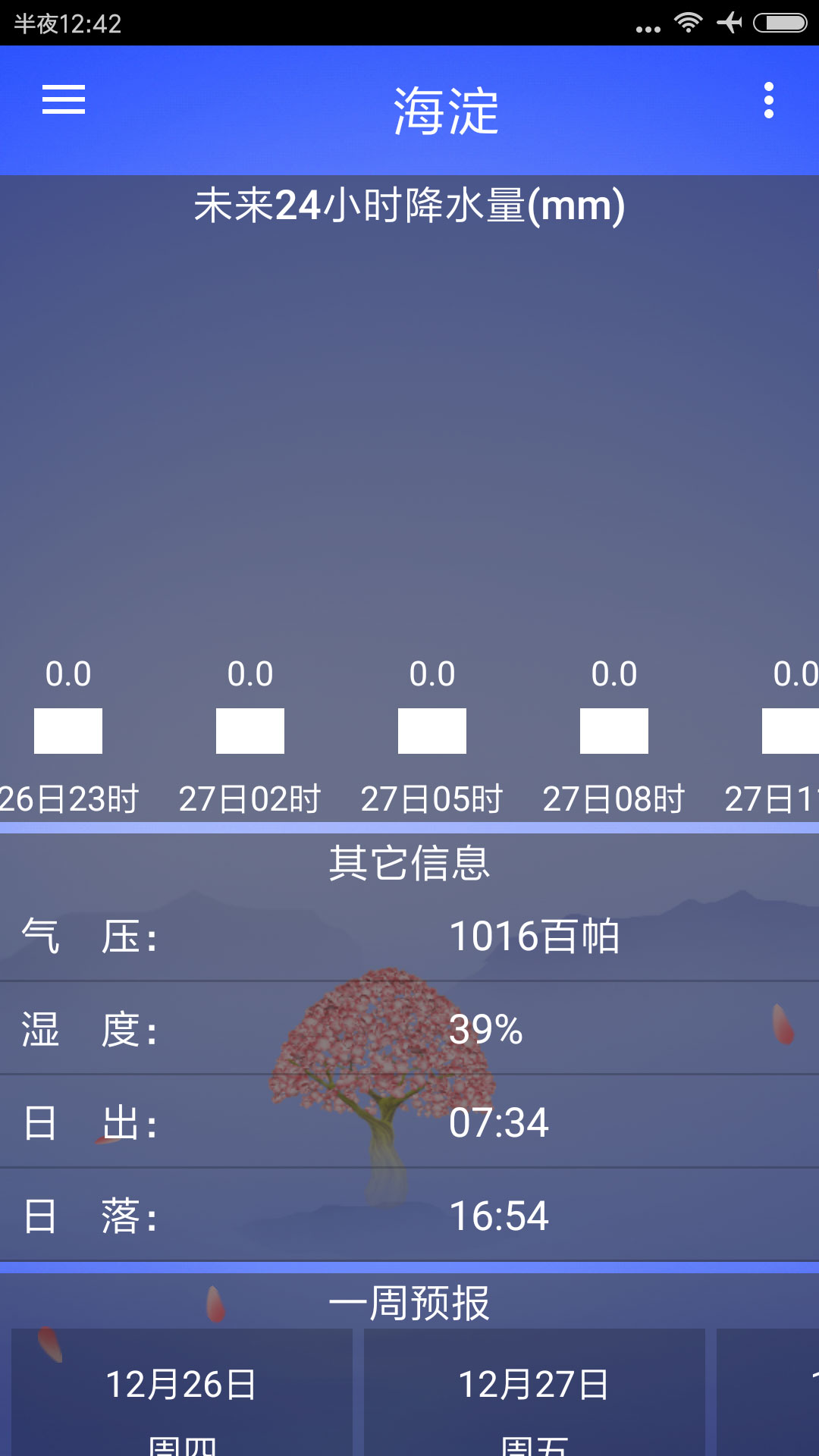Open the hamburger drawer menu

[64, 100]
